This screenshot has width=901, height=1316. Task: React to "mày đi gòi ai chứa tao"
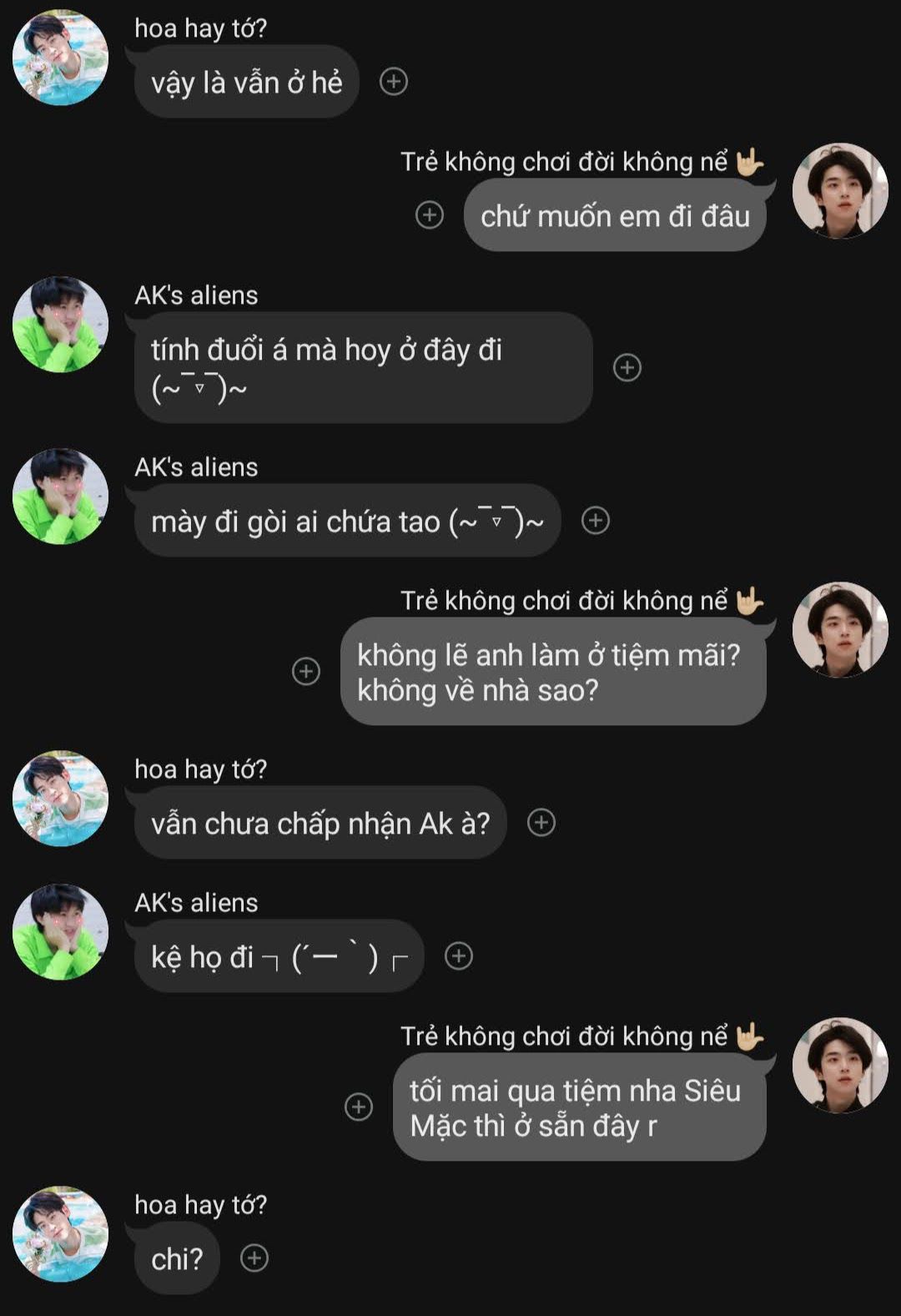(596, 521)
